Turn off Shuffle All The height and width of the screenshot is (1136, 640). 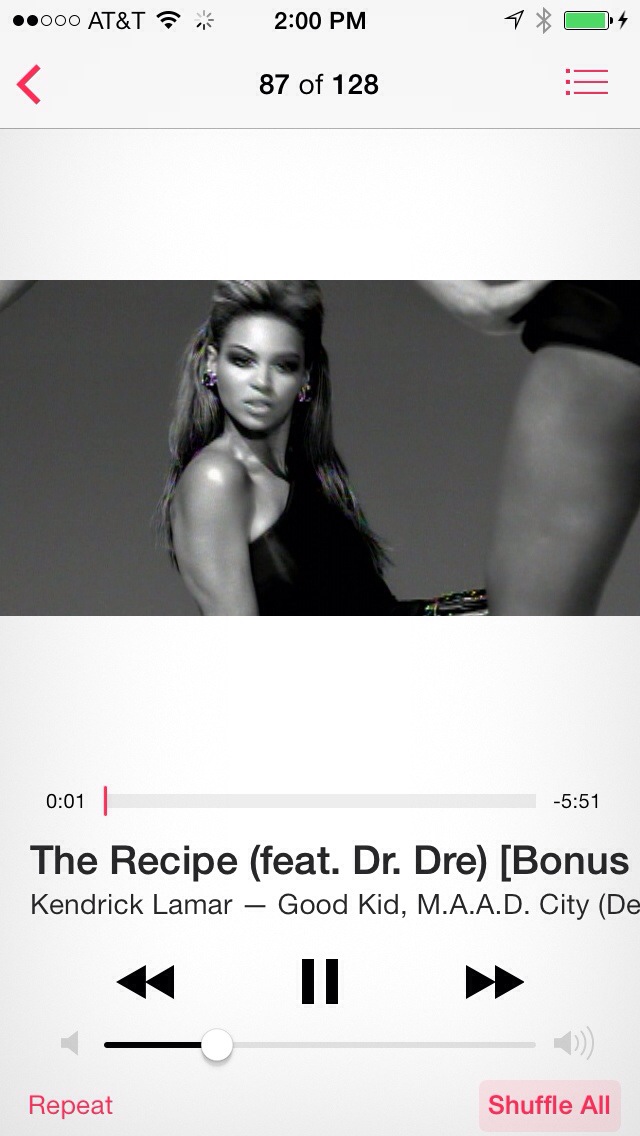coord(548,1105)
